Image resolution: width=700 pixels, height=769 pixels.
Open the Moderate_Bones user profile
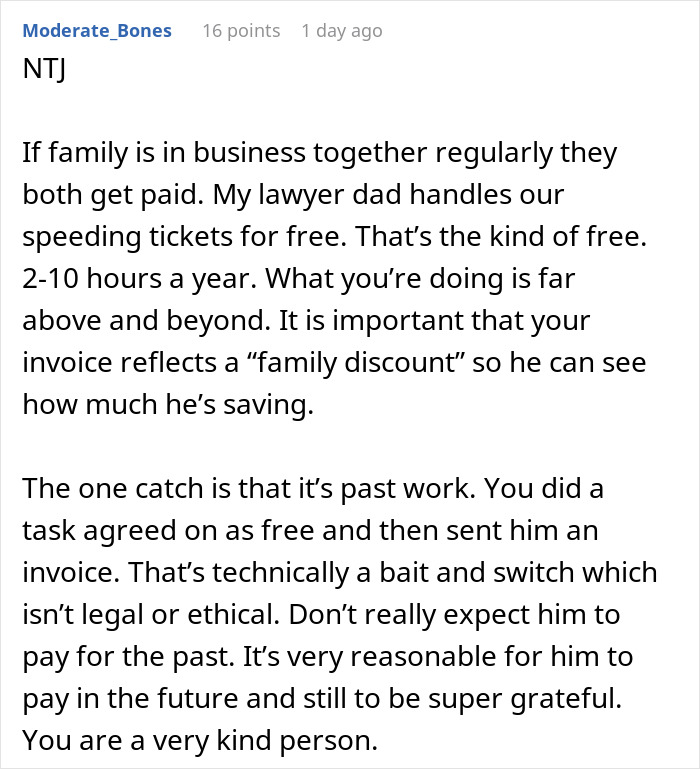pyautogui.click(x=97, y=31)
